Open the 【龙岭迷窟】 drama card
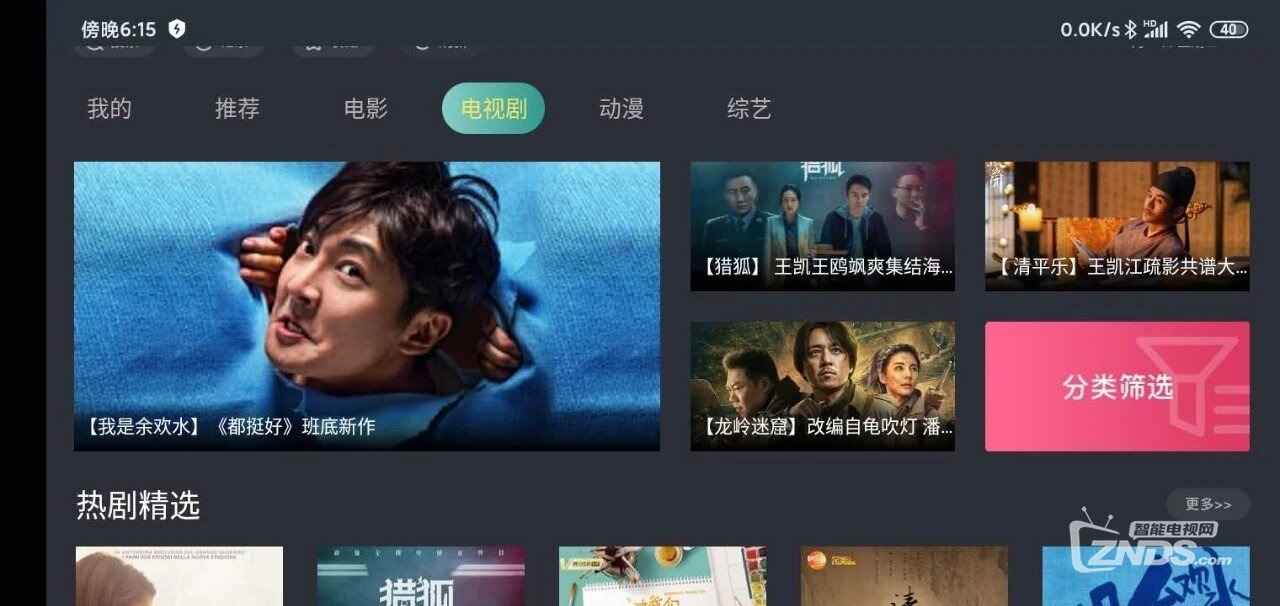Viewport: 1280px width, 606px height. [x=822, y=386]
